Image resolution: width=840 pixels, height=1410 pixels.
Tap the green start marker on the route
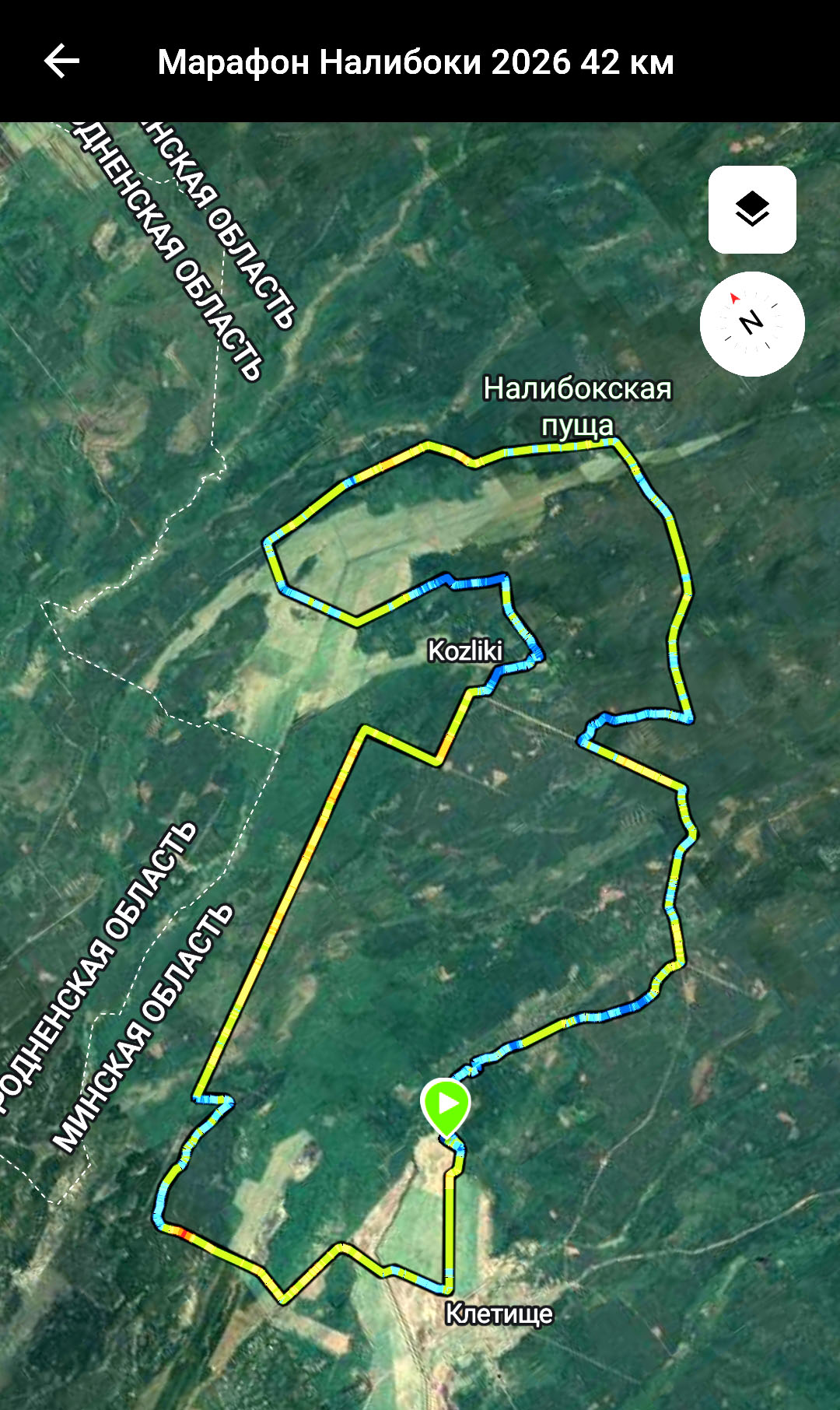click(446, 1107)
